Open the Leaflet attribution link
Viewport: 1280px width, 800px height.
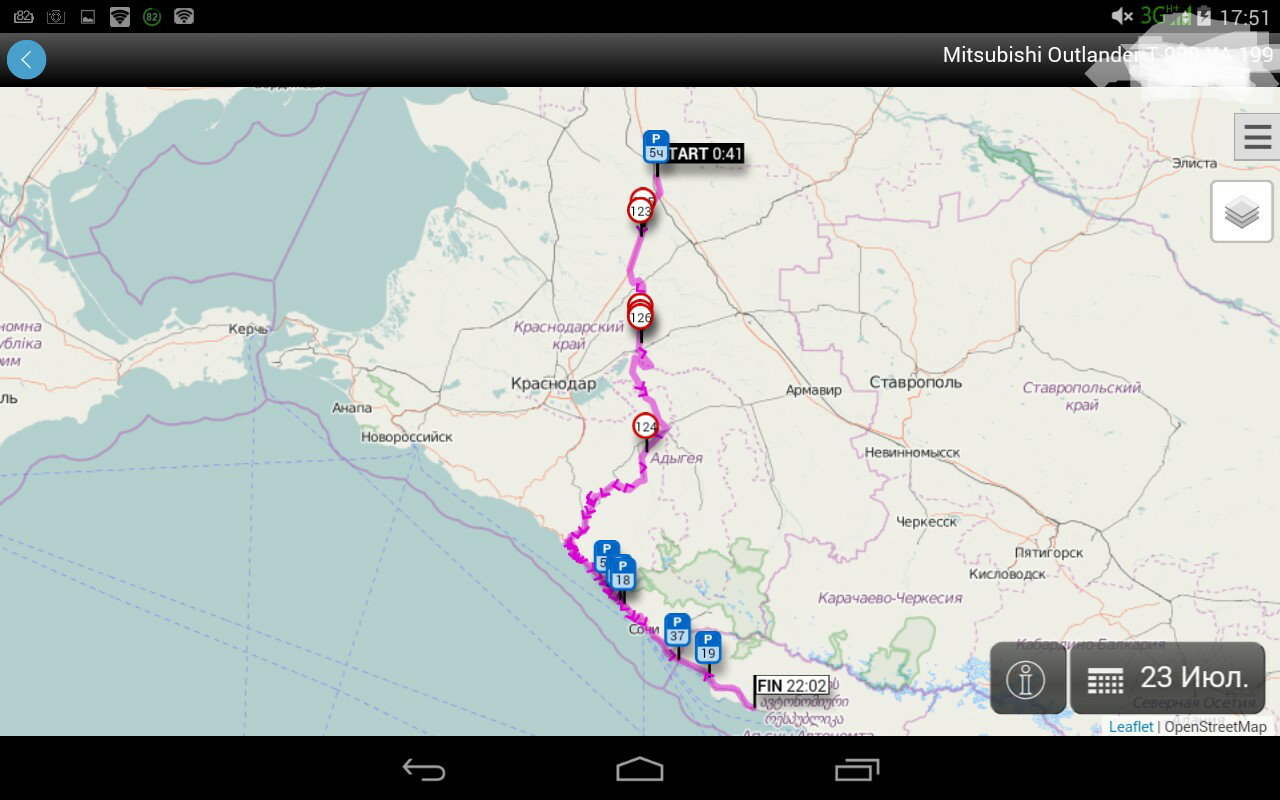(x=1130, y=727)
